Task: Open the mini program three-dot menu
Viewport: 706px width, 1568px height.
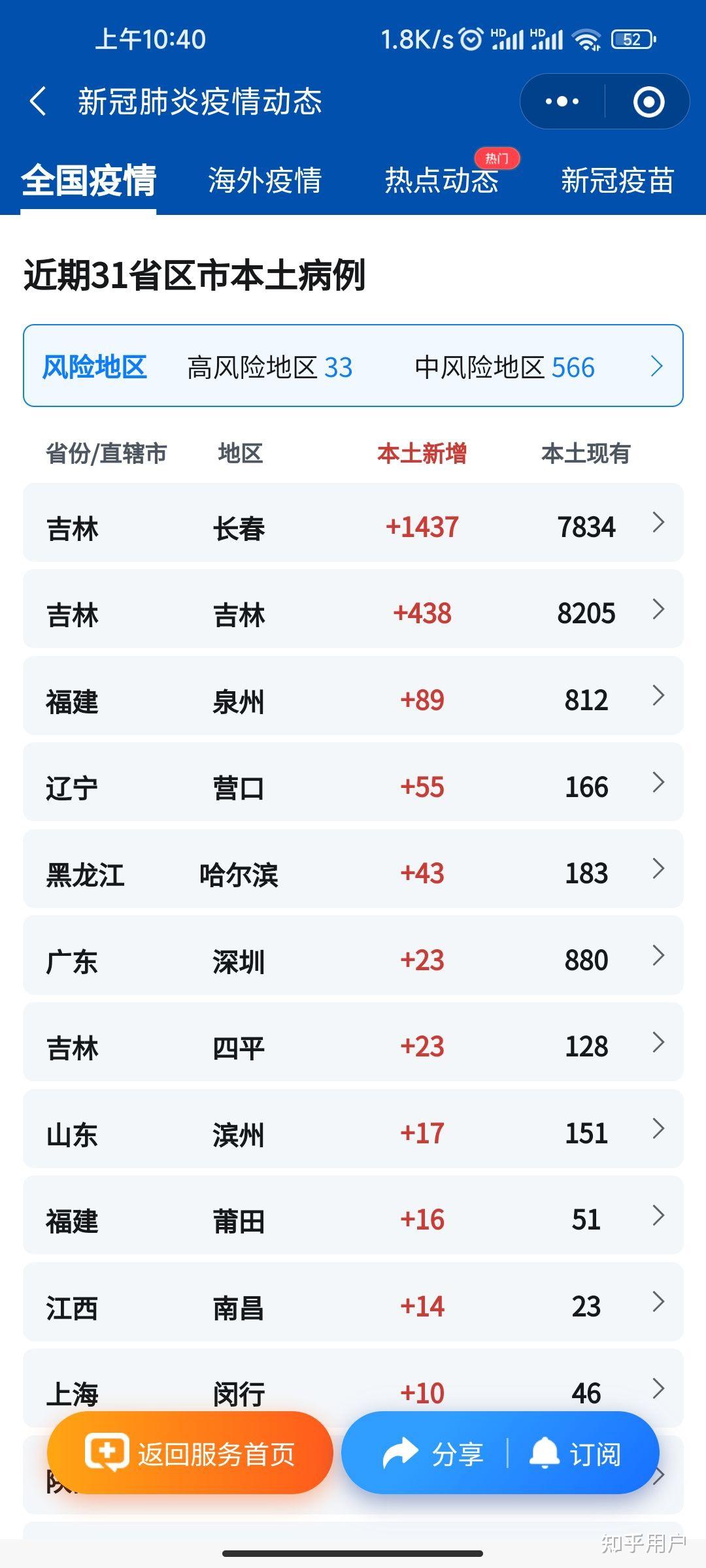Action: coord(562,101)
